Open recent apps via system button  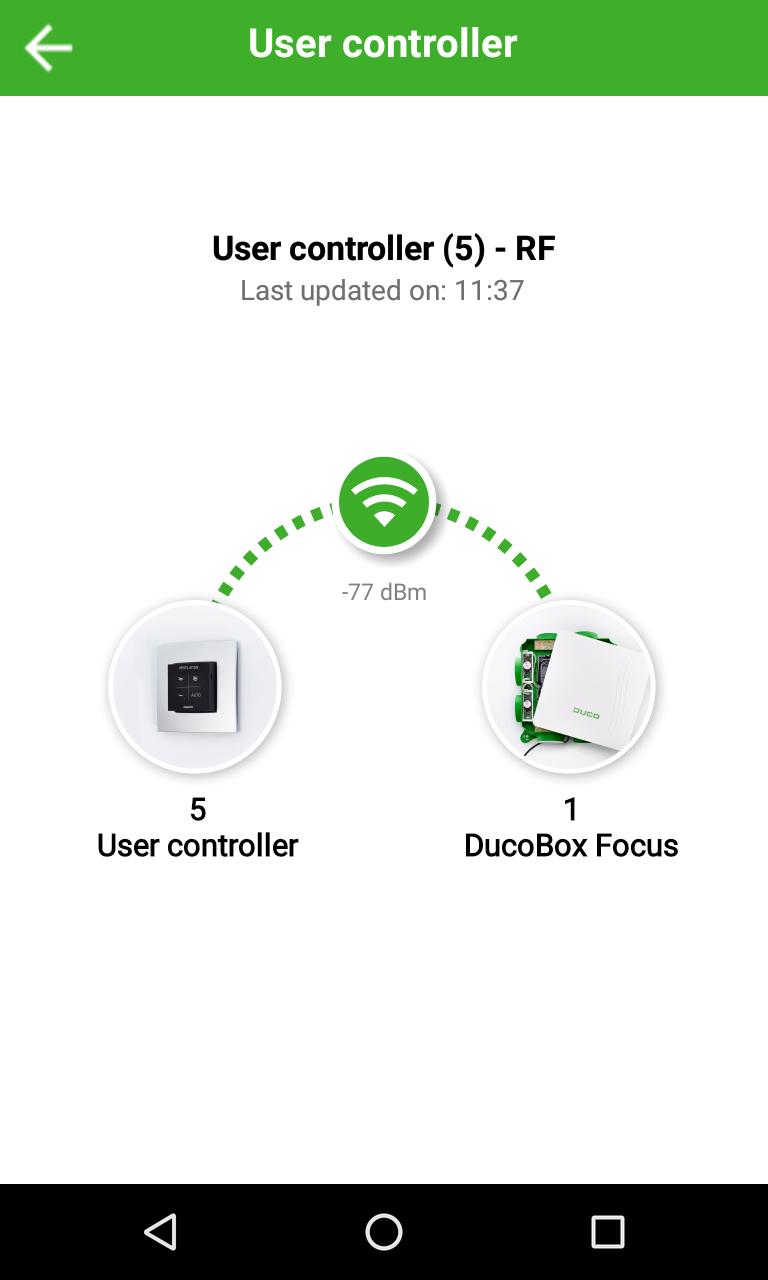(x=607, y=1232)
